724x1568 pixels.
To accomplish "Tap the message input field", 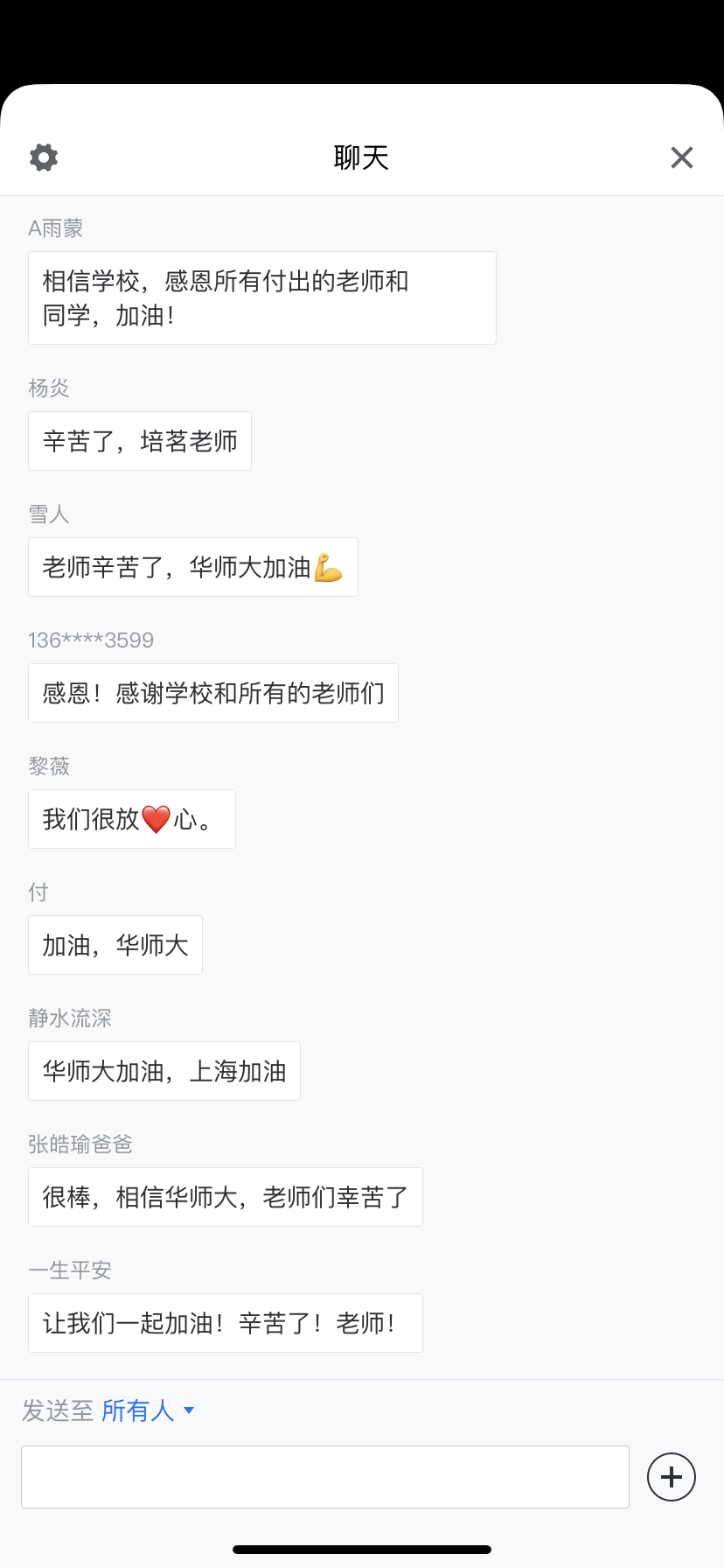I will point(325,1477).
